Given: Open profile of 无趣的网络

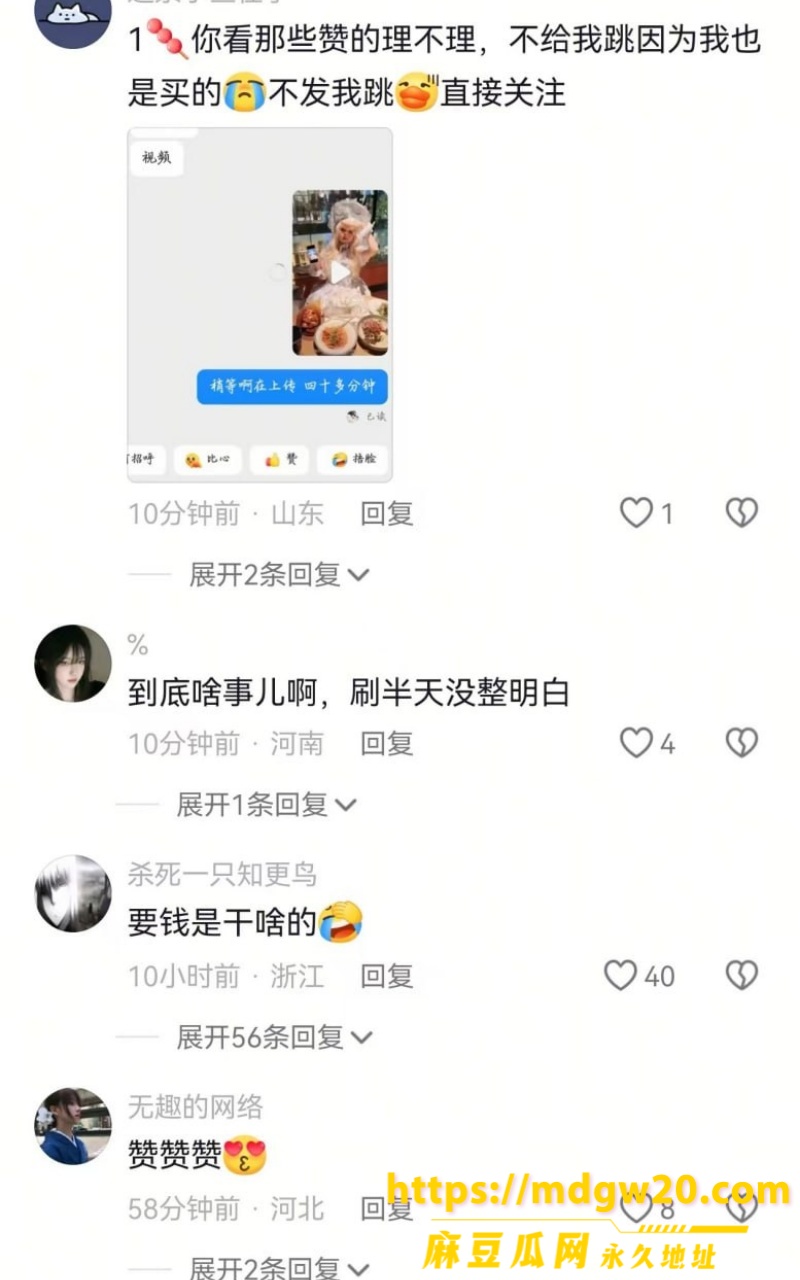Looking at the screenshot, I should tap(196, 1107).
